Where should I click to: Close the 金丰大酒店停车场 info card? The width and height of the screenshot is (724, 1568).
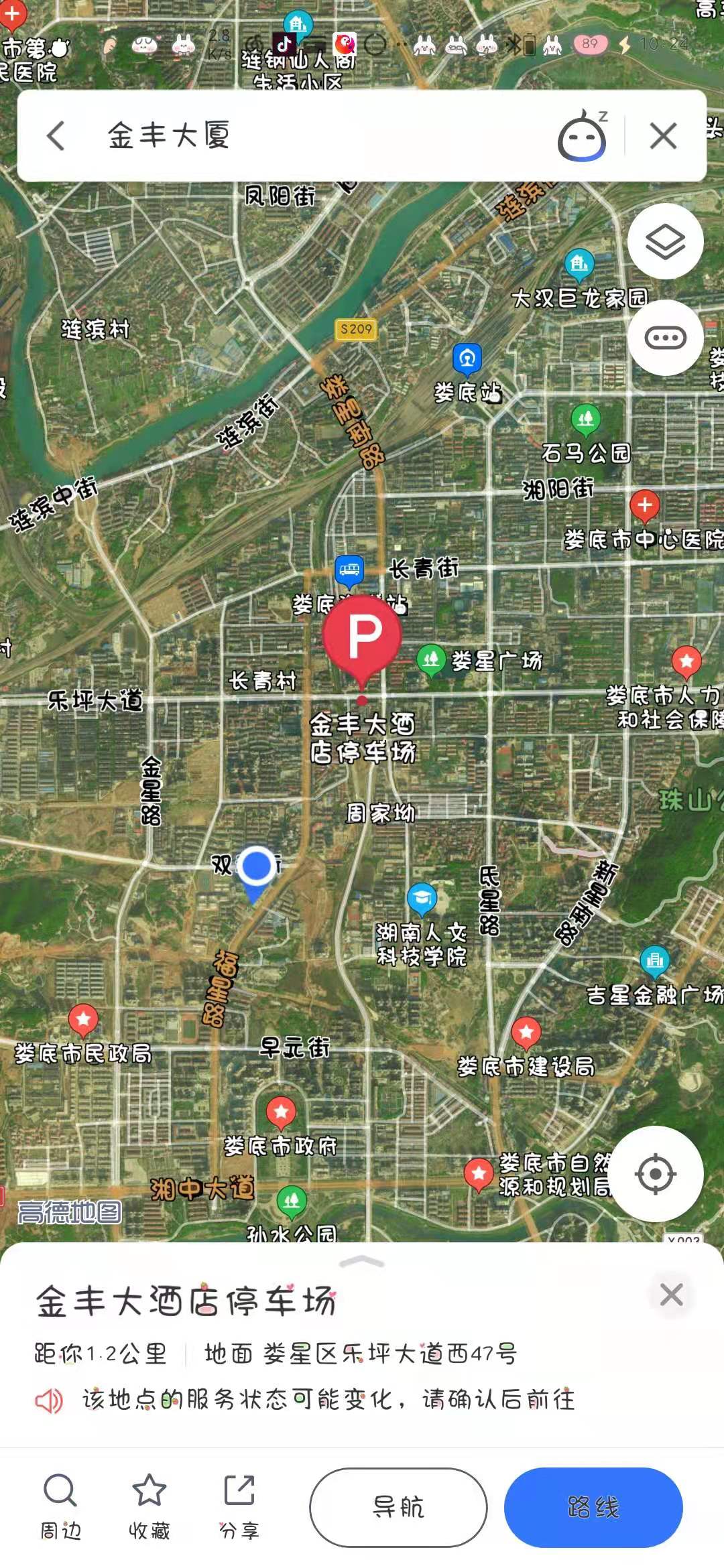tap(671, 1295)
